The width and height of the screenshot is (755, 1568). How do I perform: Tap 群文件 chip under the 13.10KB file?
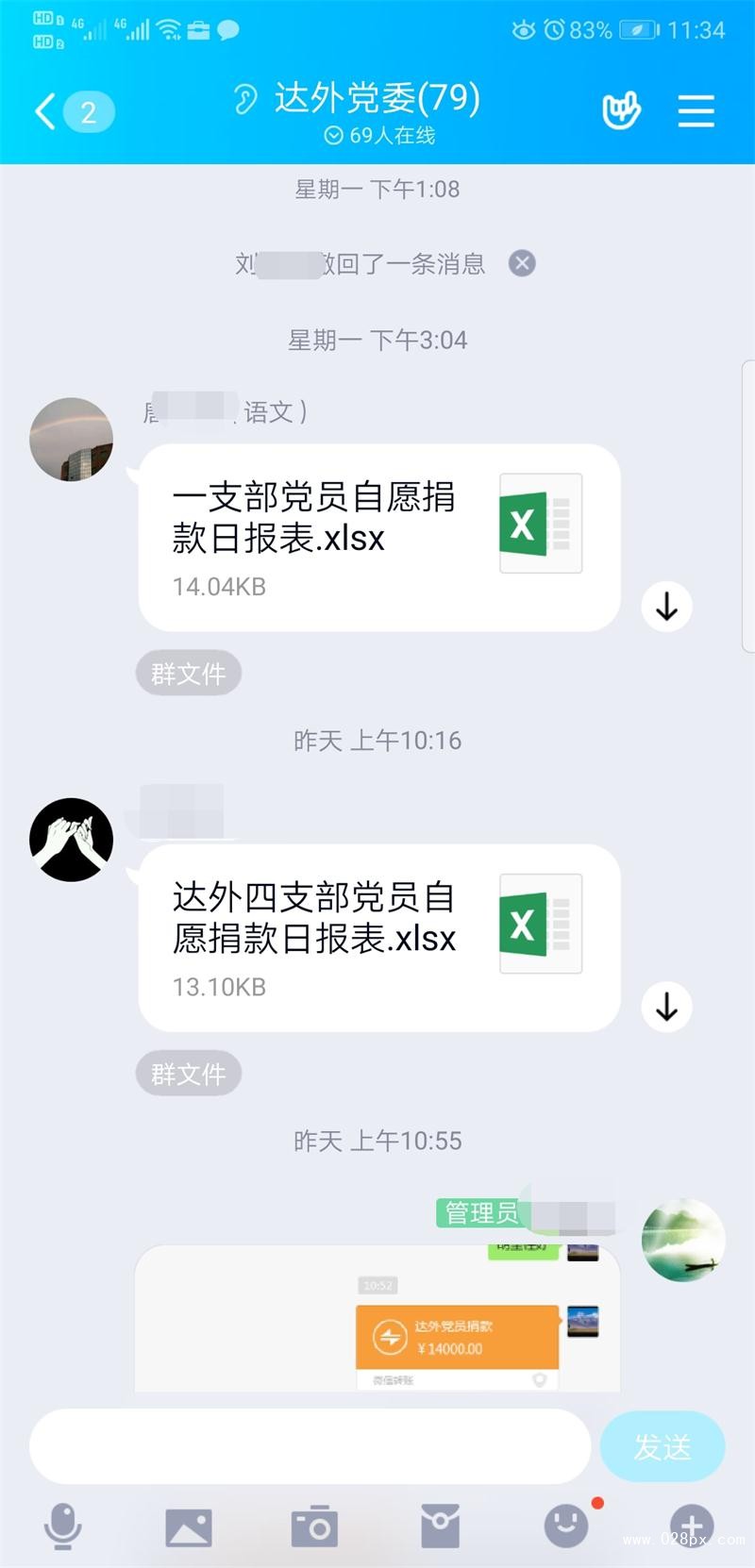pyautogui.click(x=189, y=1074)
